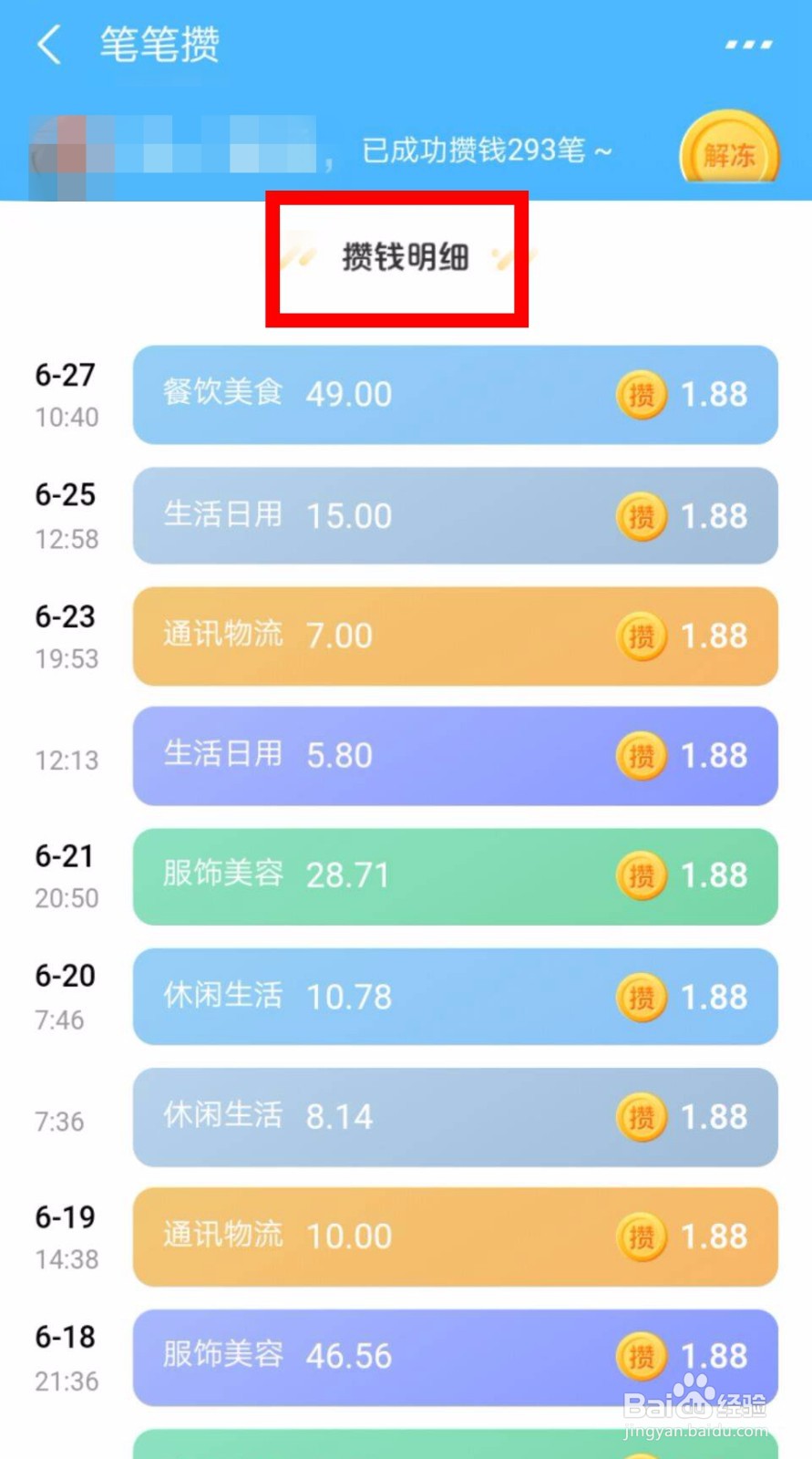The height and width of the screenshot is (1459, 812).
Task: Tap the 攒 coin icon on the 生活日用 15.00 entry
Action: [641, 515]
